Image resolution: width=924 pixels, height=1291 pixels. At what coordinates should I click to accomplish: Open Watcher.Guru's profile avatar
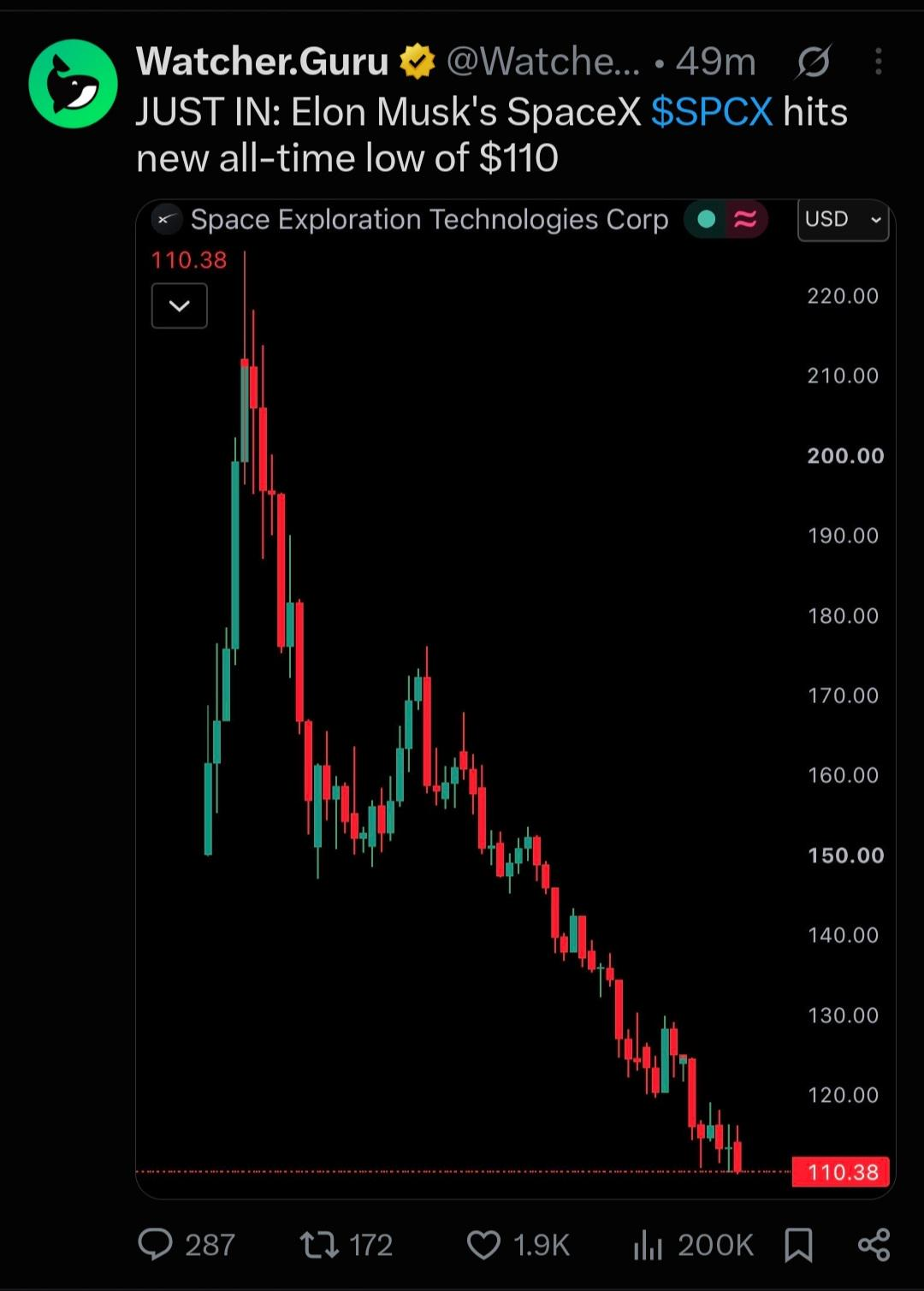click(73, 84)
